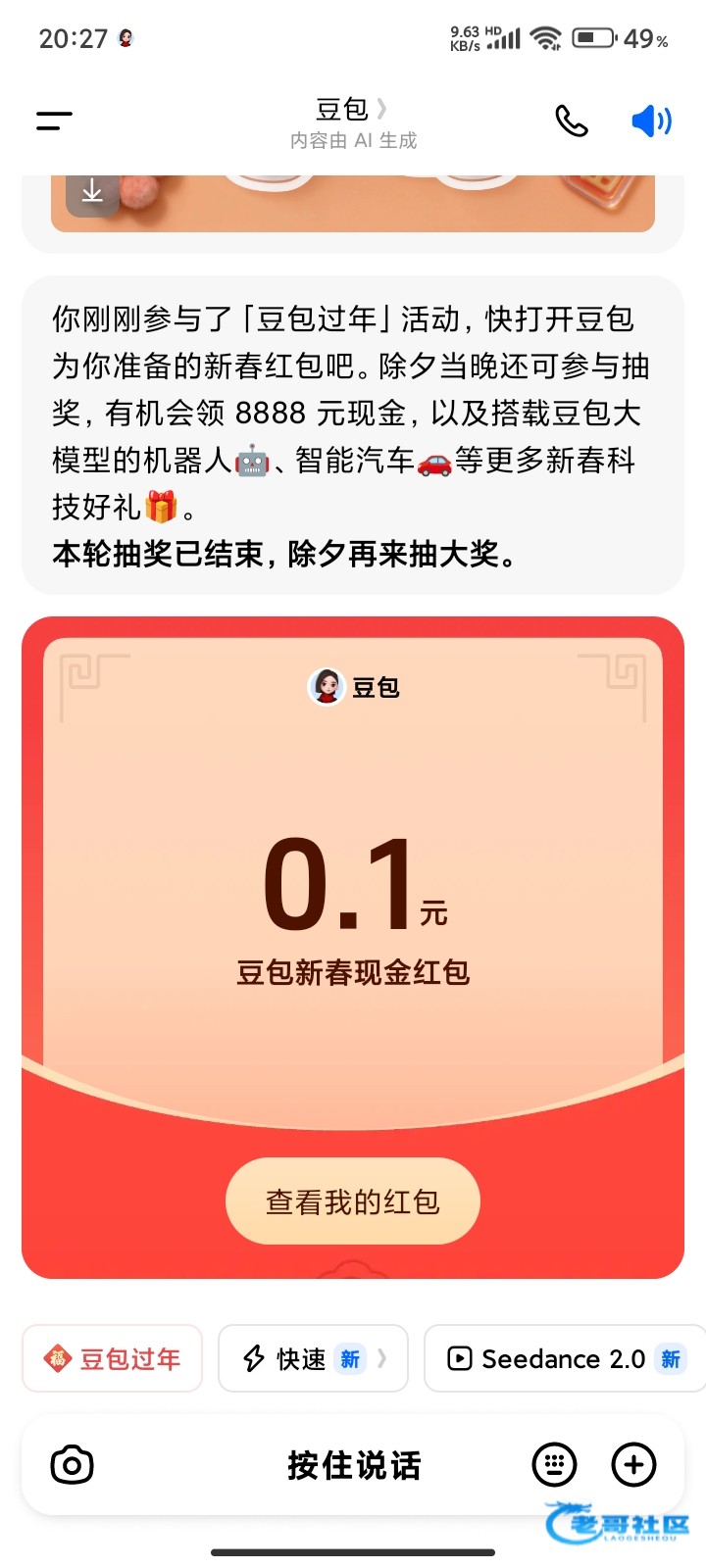Tap 查看我的红包 button

tap(353, 1201)
